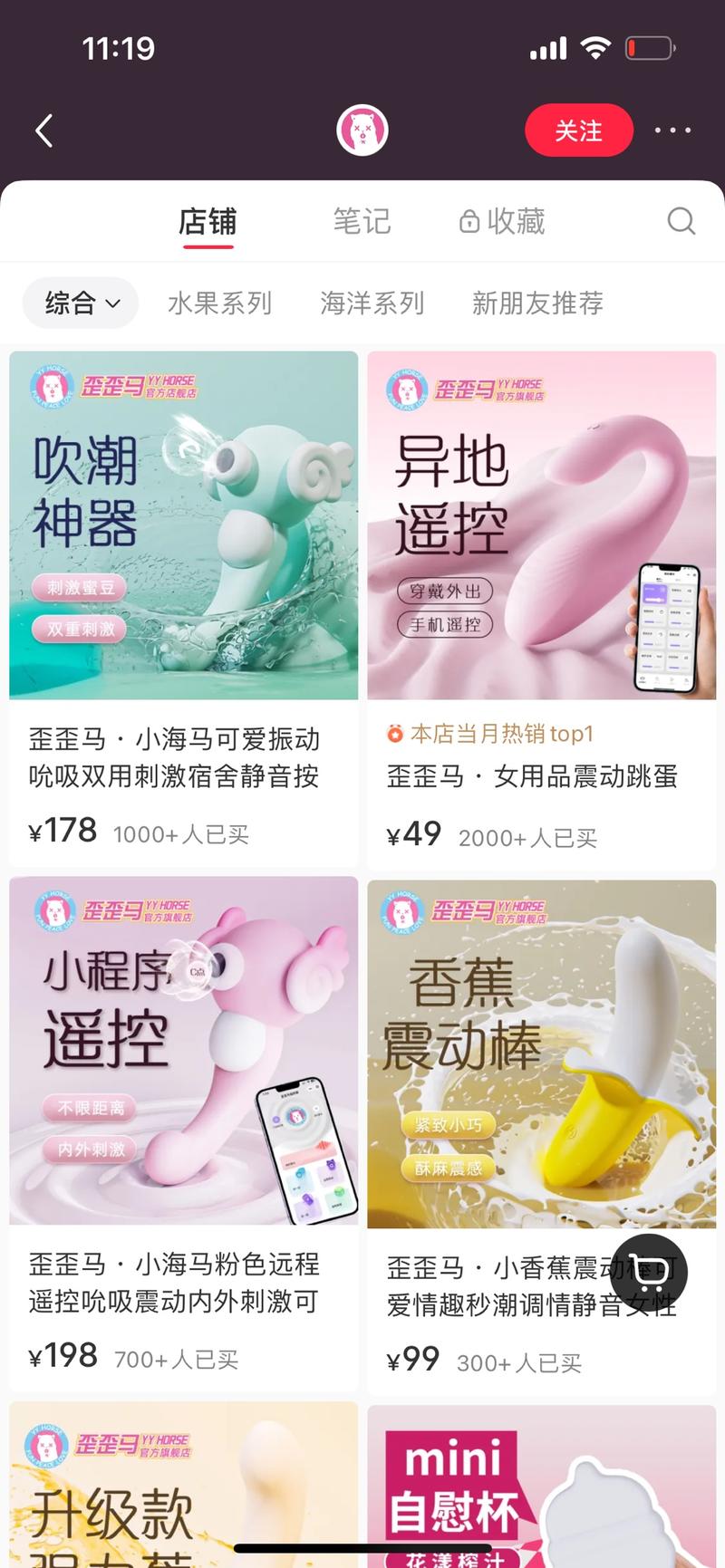Open the 收藏 tab
725x1568 pixels.
coord(502,222)
